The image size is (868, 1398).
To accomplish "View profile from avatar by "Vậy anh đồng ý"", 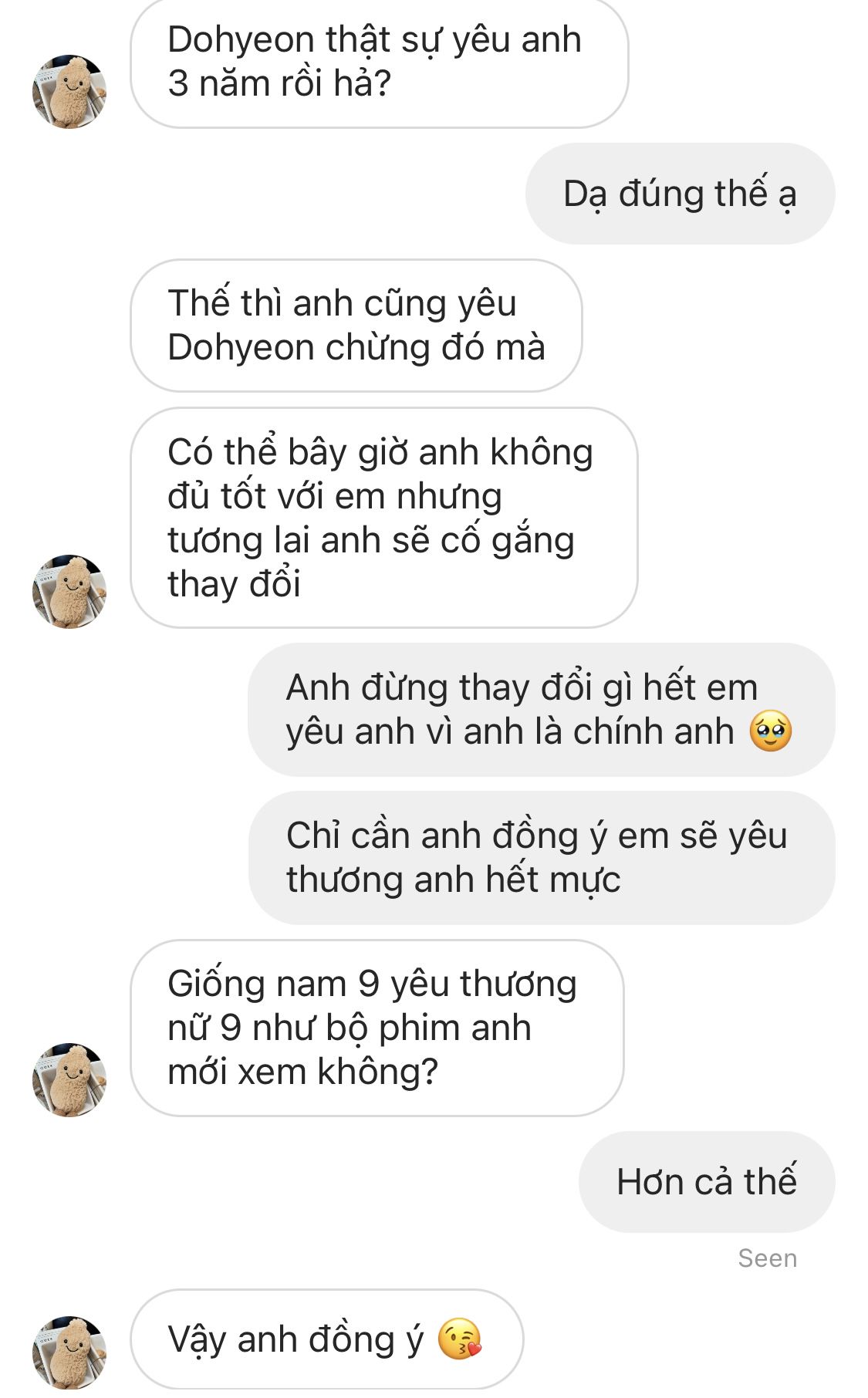I will (x=69, y=1352).
